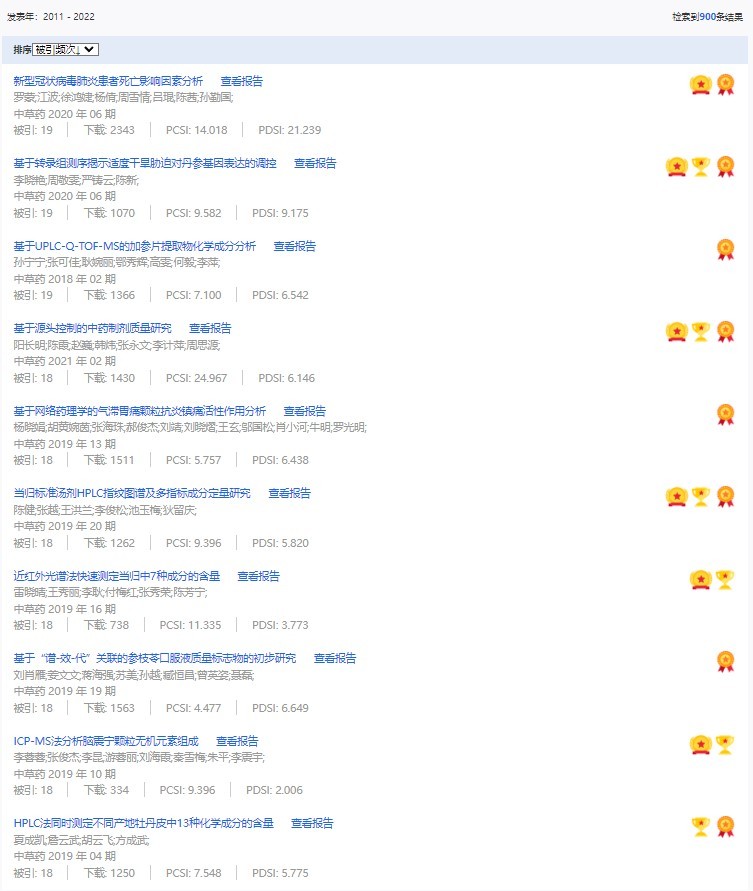Open article 基于UPLC-Q-TOF-MS的加参片提取物化学成分分析
753x891 pixels.
(134, 246)
